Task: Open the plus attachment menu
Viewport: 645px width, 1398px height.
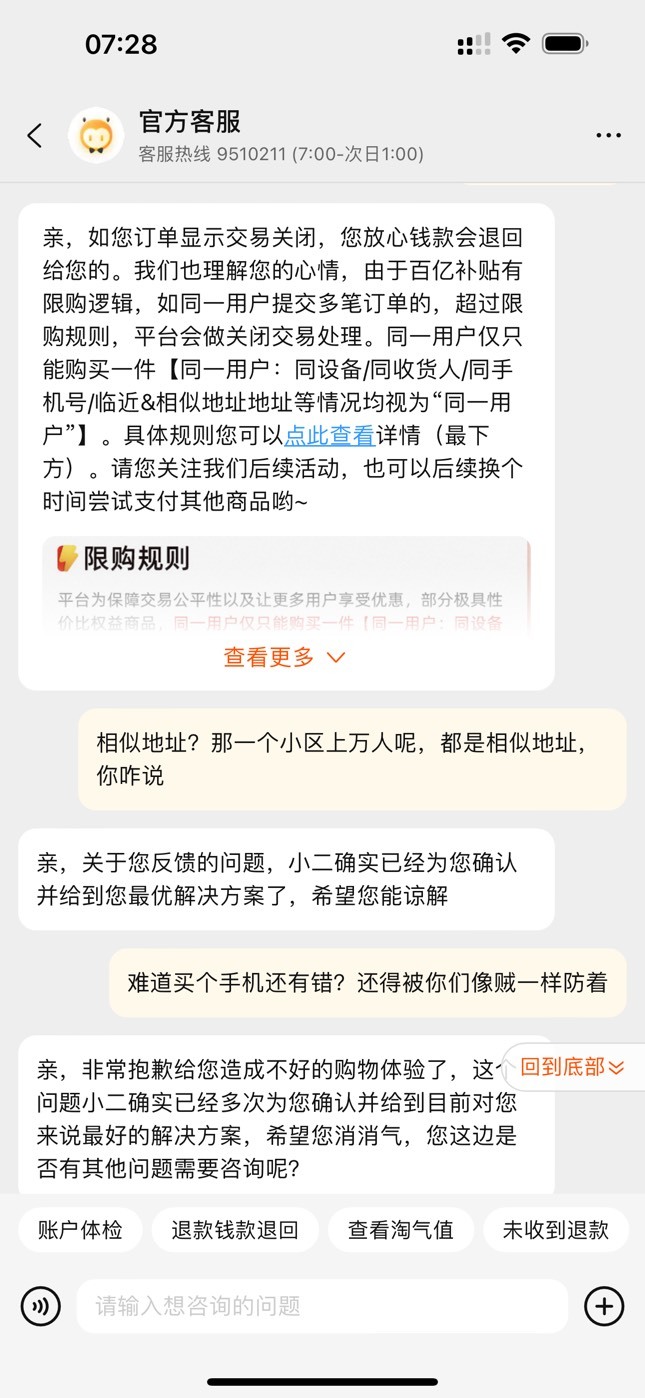Action: pos(604,1306)
